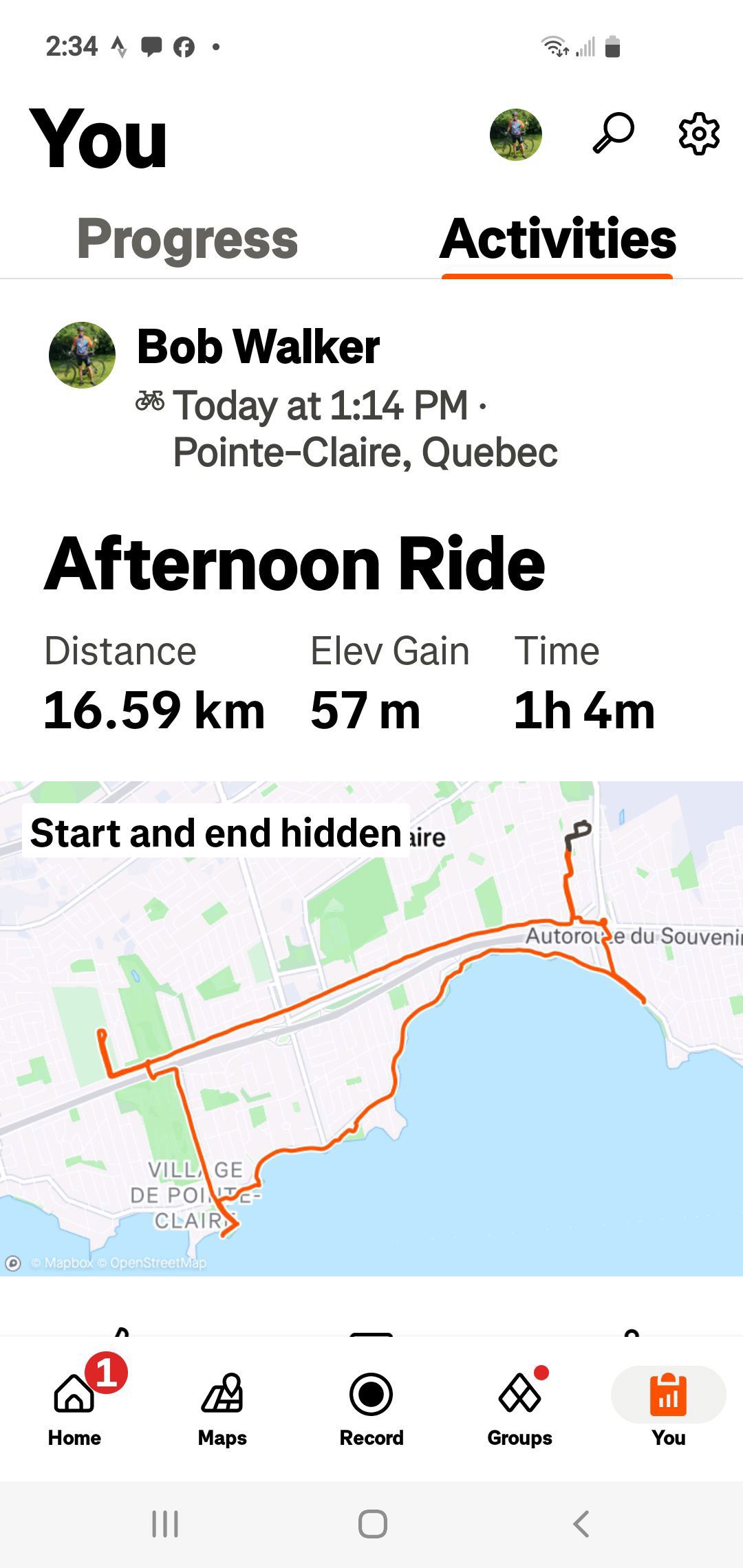Select the Activities tab
This screenshot has width=743, height=1568.
pyautogui.click(x=558, y=239)
